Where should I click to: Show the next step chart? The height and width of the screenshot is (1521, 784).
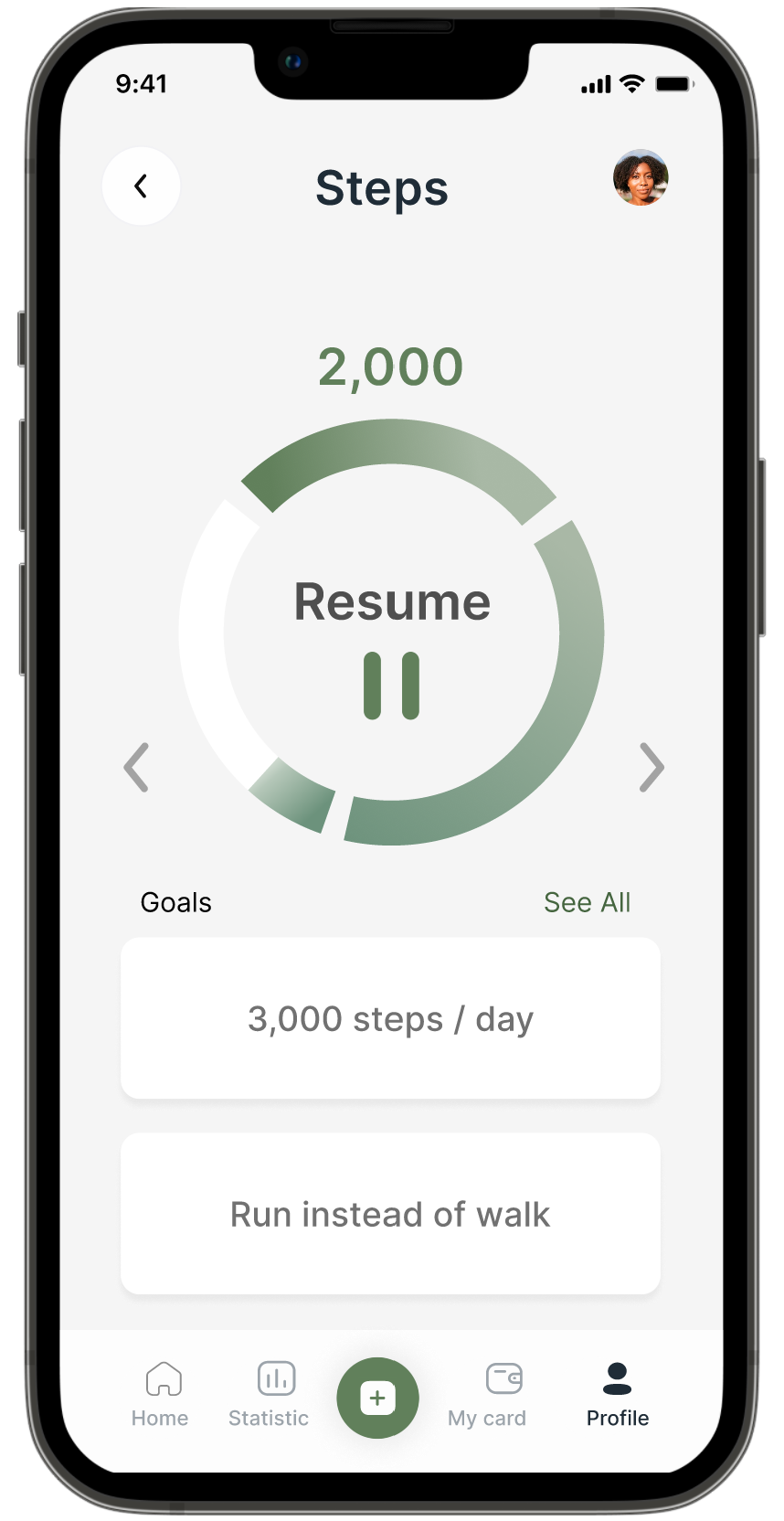[x=652, y=767]
